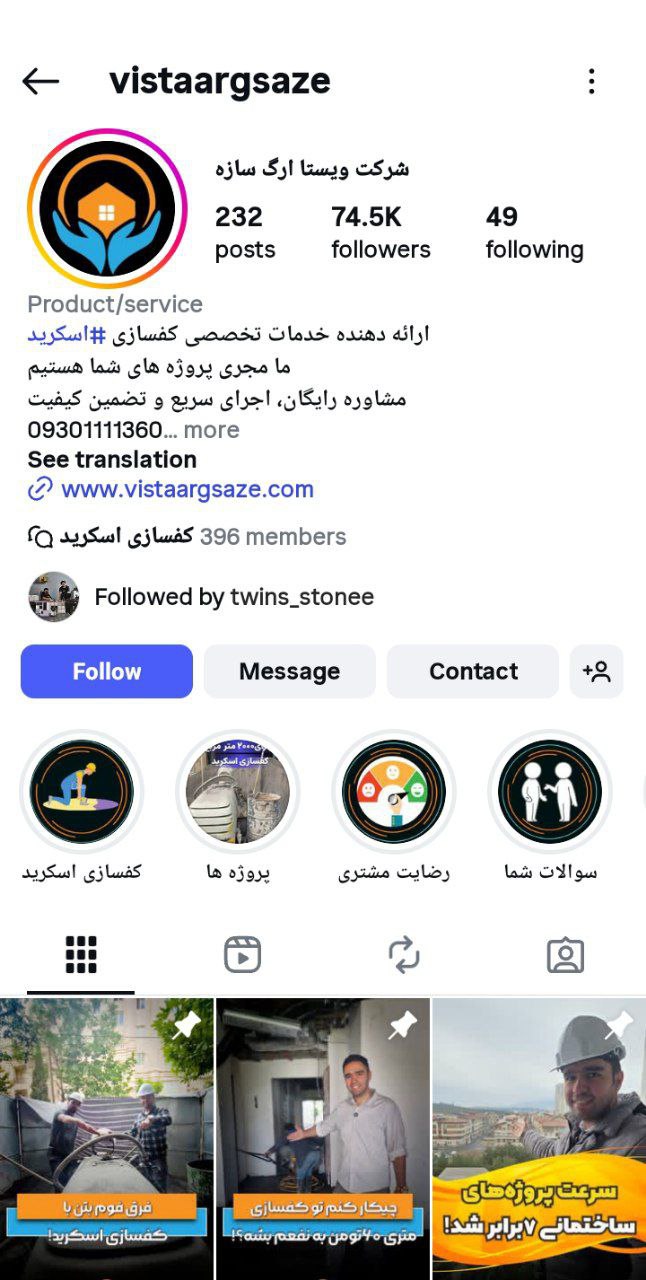The height and width of the screenshot is (1280, 646).
Task: Open the سوالات شما story highlight
Action: pos(550,792)
